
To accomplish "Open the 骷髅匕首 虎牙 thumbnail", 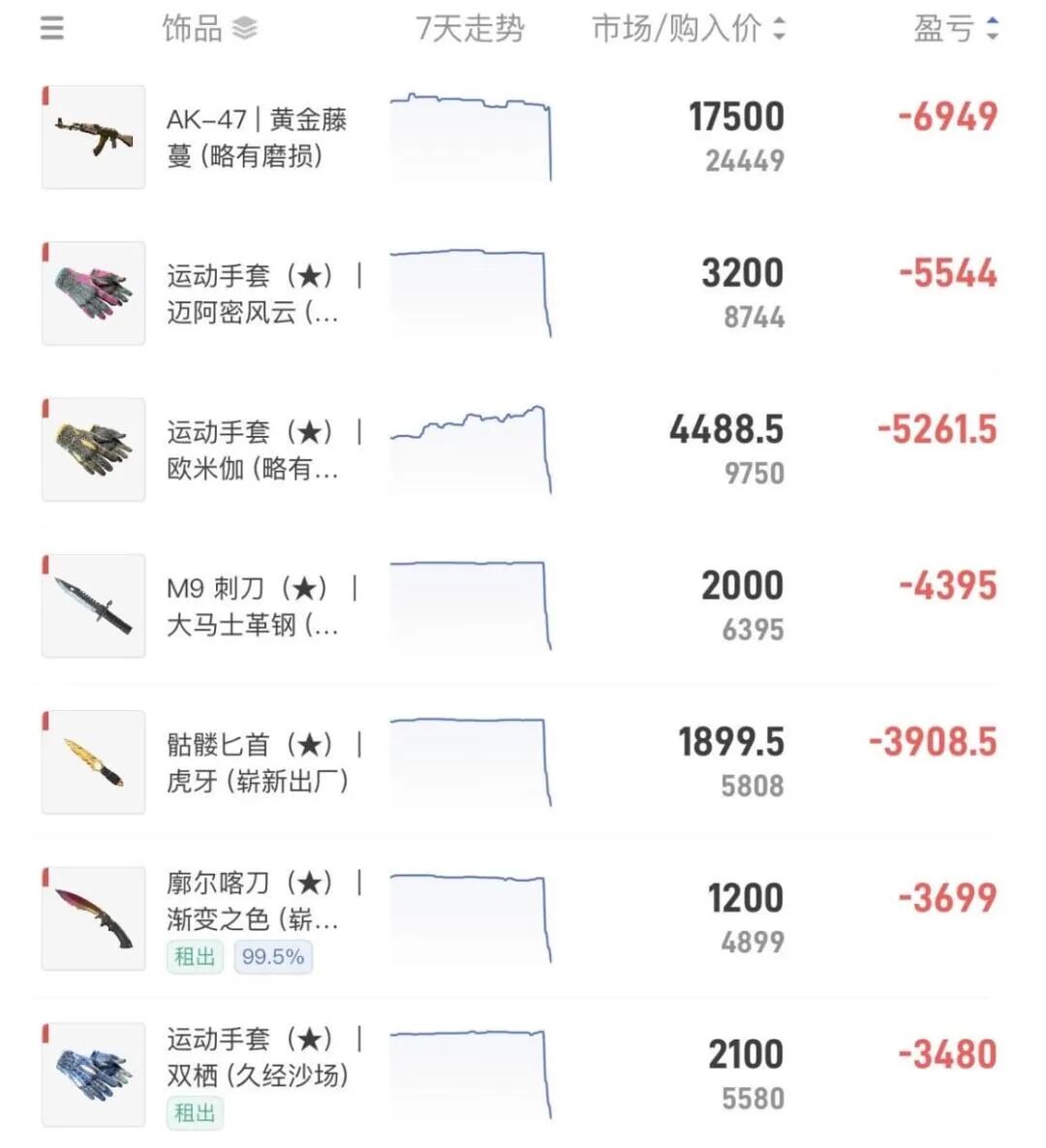I will [x=92, y=763].
